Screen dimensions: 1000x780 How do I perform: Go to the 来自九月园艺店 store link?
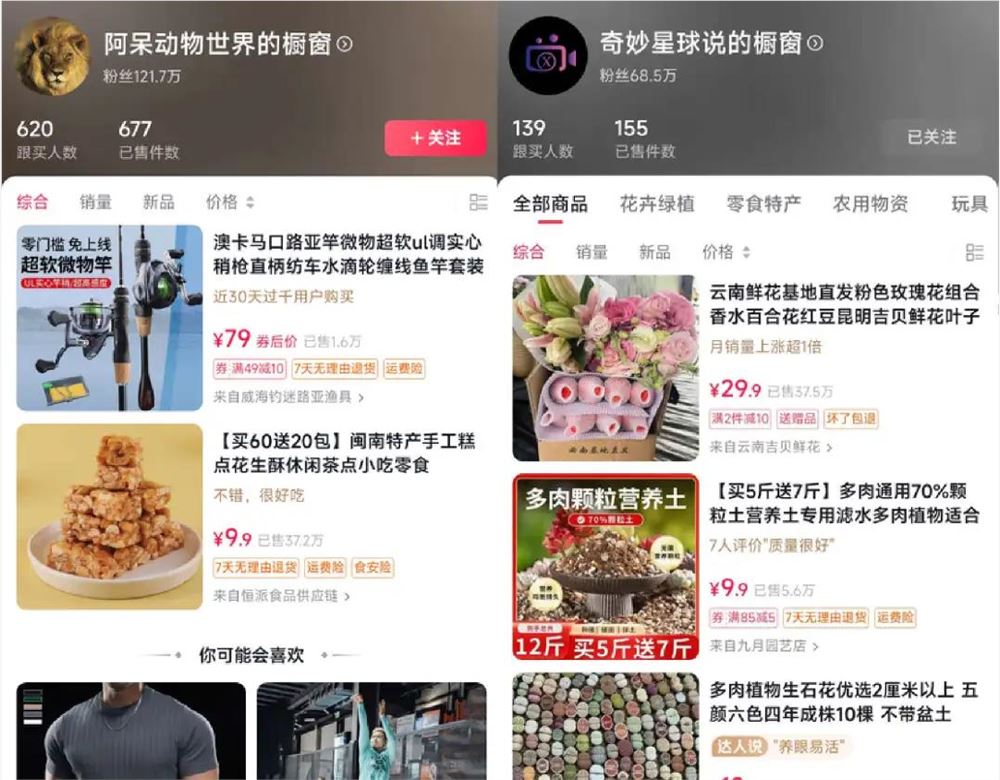(764, 646)
